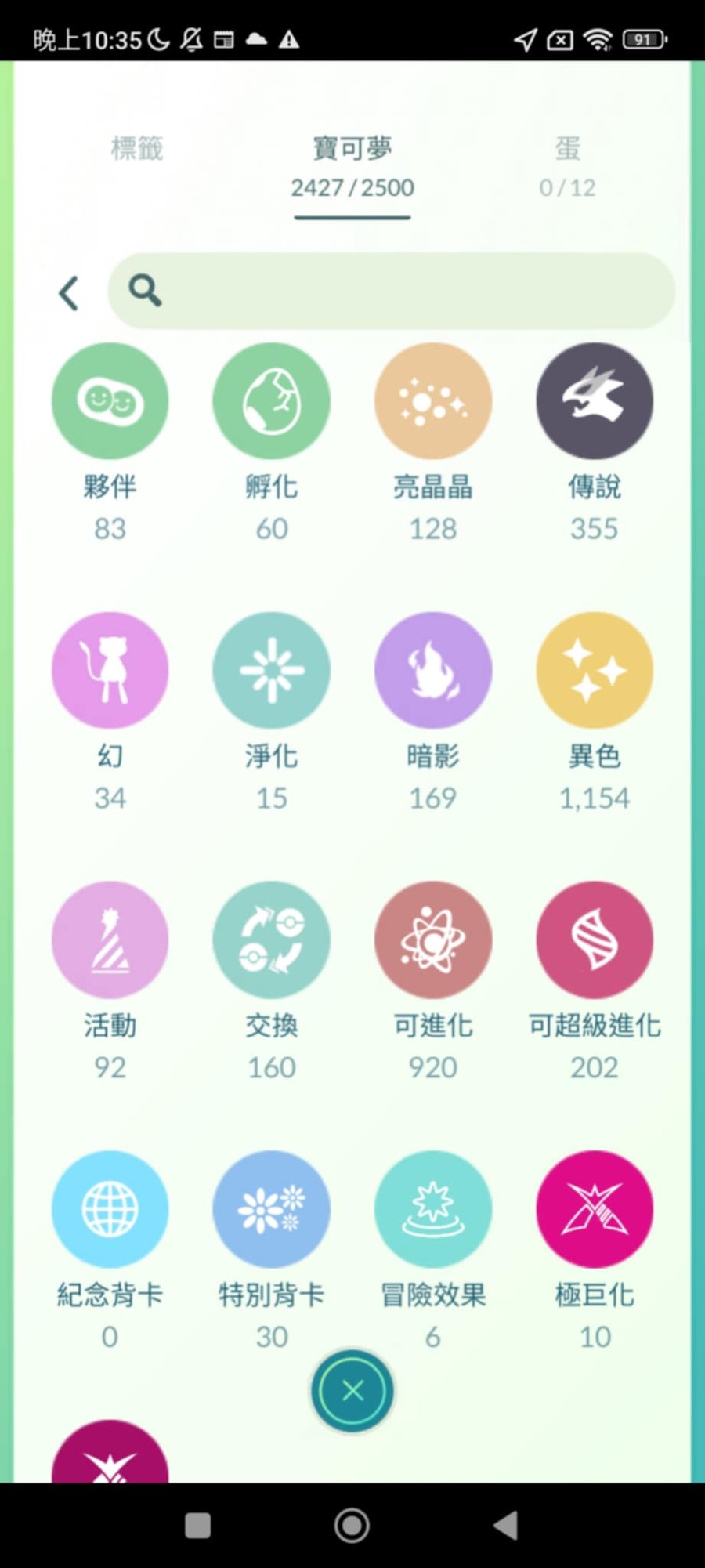Viewport: 705px width, 1568px height.
Task: Close the filter panel with X
Action: [x=352, y=1391]
